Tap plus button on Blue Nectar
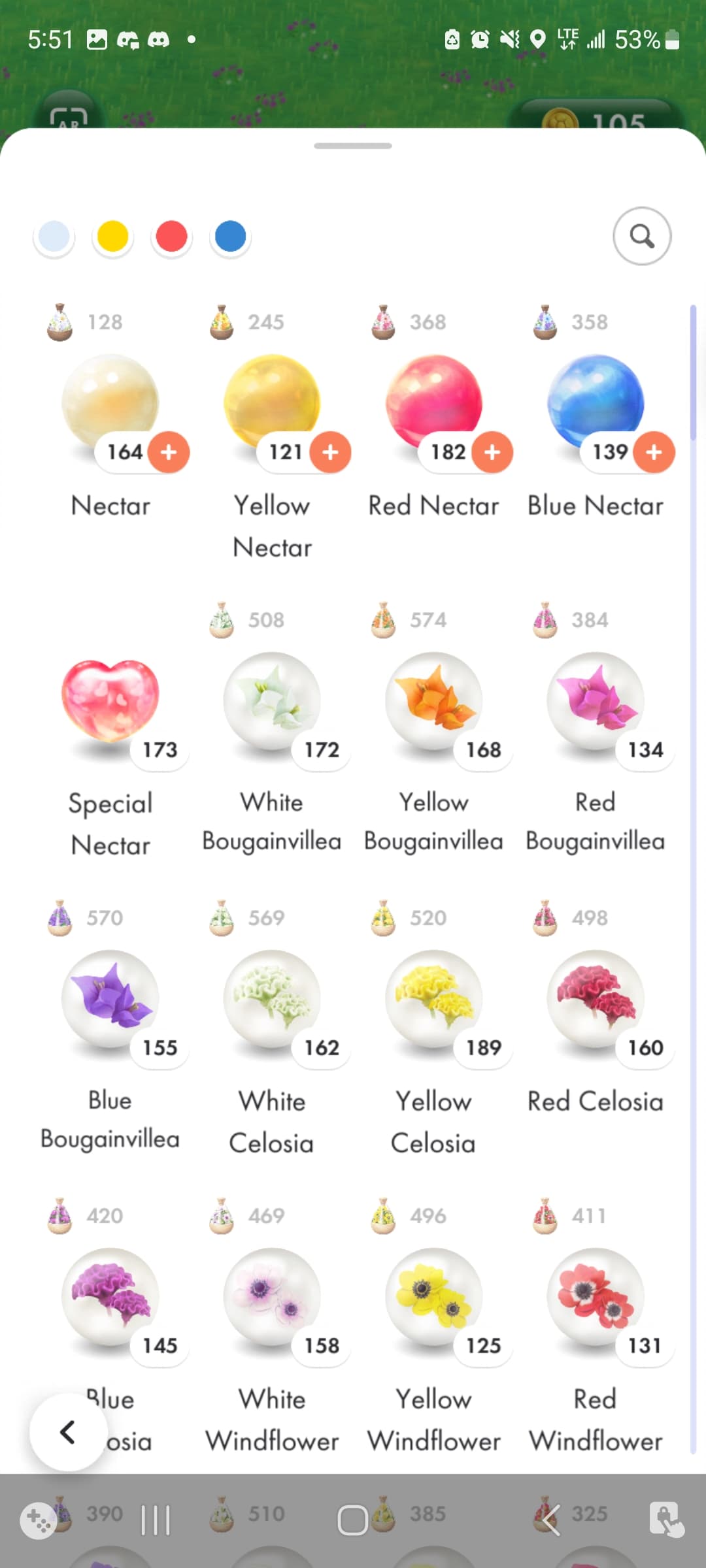Screen dimensions: 706x1568 click(654, 452)
